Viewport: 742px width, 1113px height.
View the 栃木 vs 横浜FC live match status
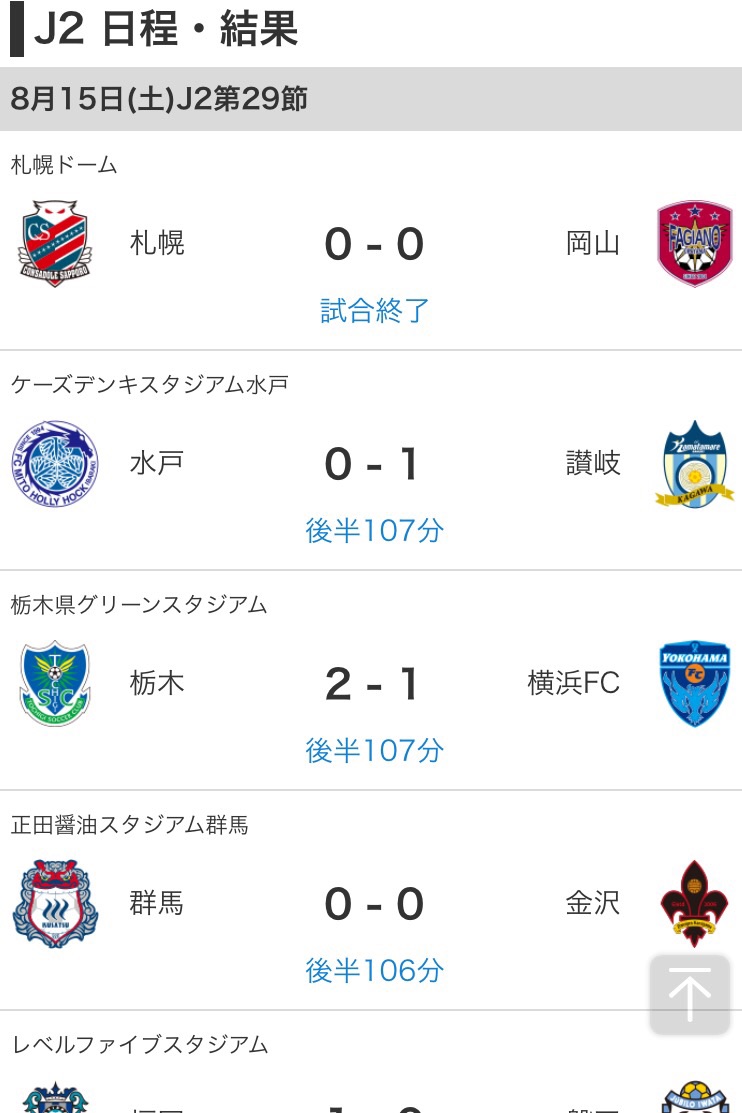click(374, 751)
